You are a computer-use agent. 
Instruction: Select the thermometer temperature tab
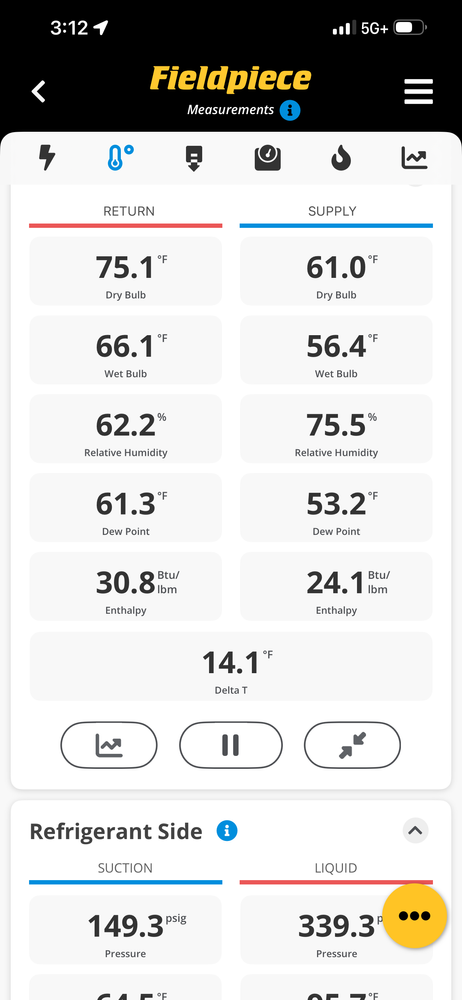tap(121, 158)
